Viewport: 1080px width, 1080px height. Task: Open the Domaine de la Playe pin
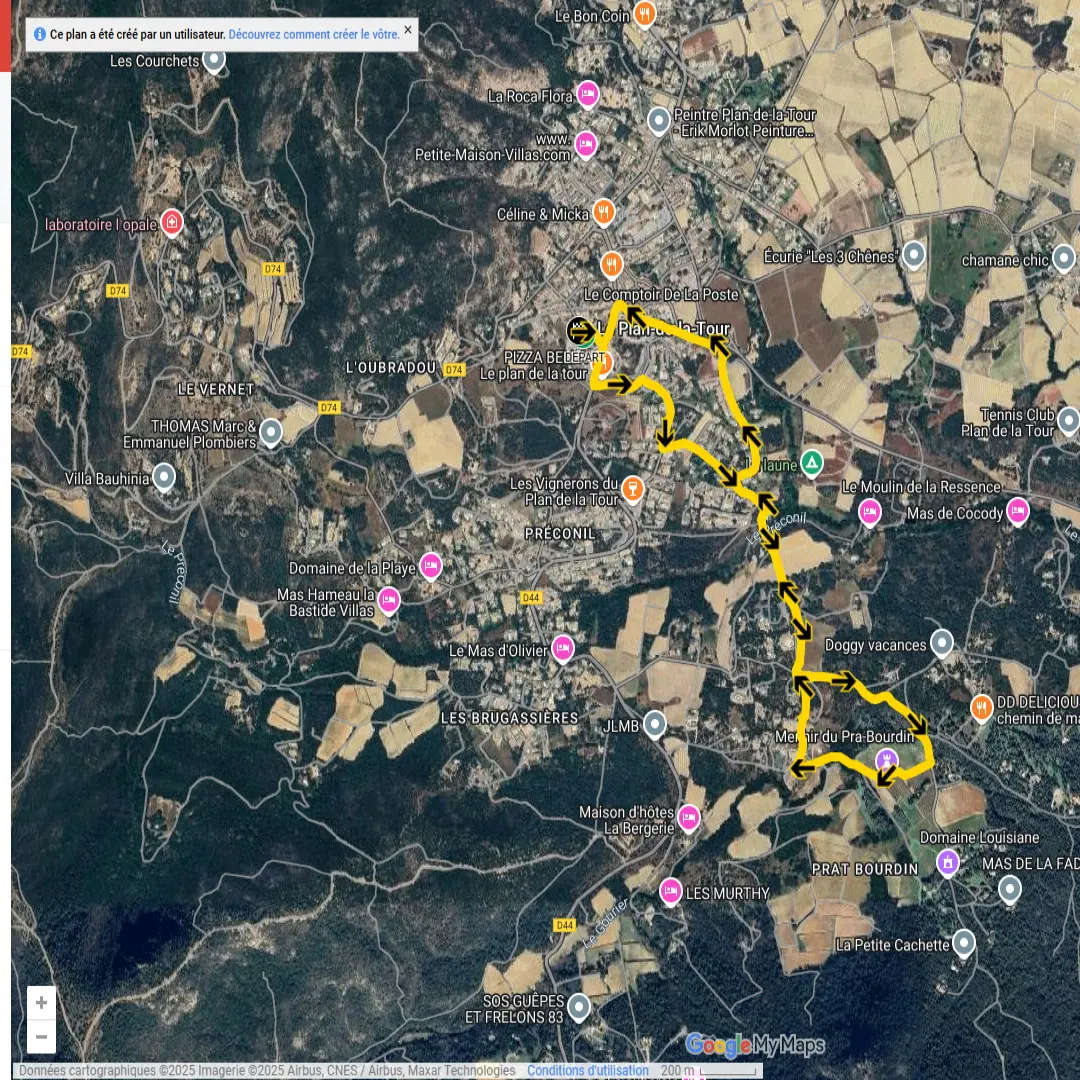pyautogui.click(x=431, y=566)
